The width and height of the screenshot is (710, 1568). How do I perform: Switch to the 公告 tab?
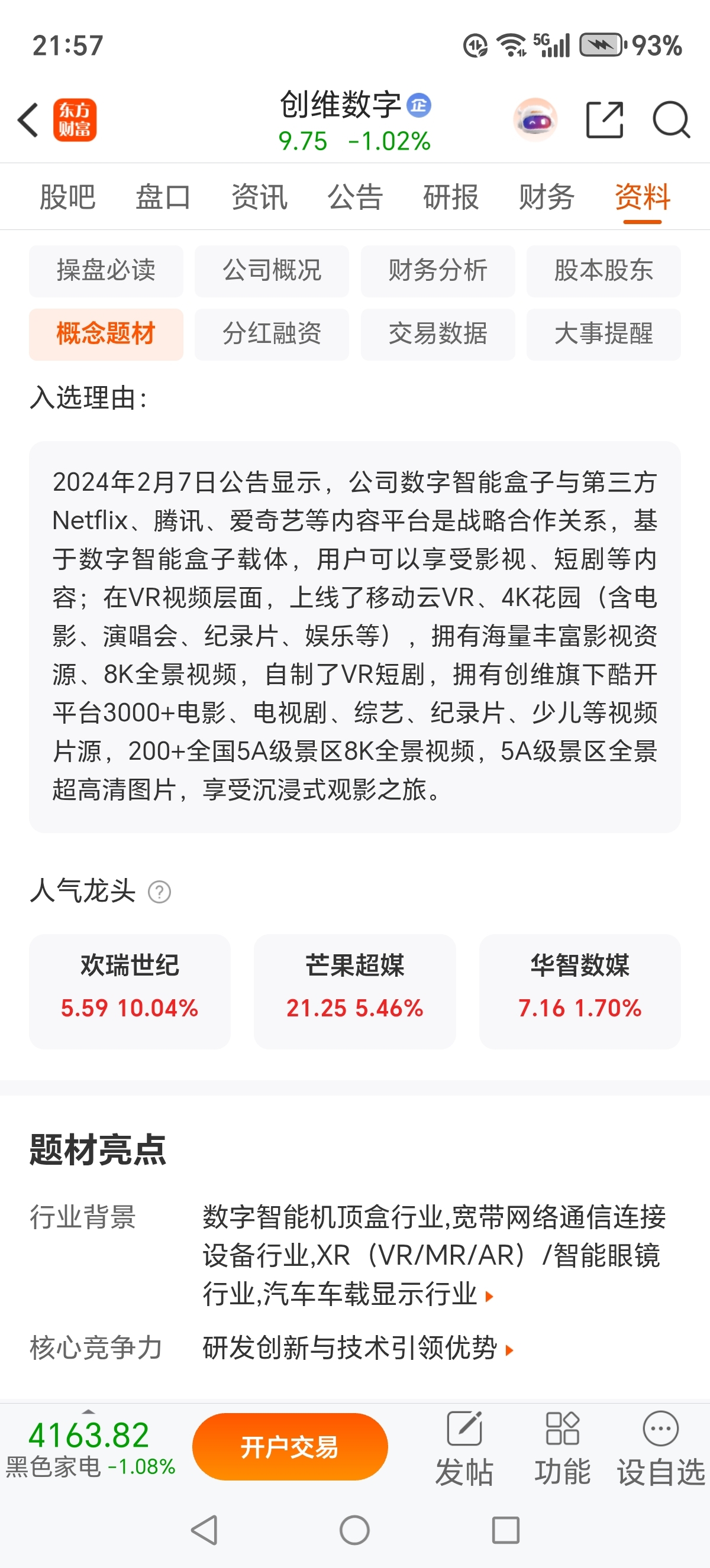point(355,197)
